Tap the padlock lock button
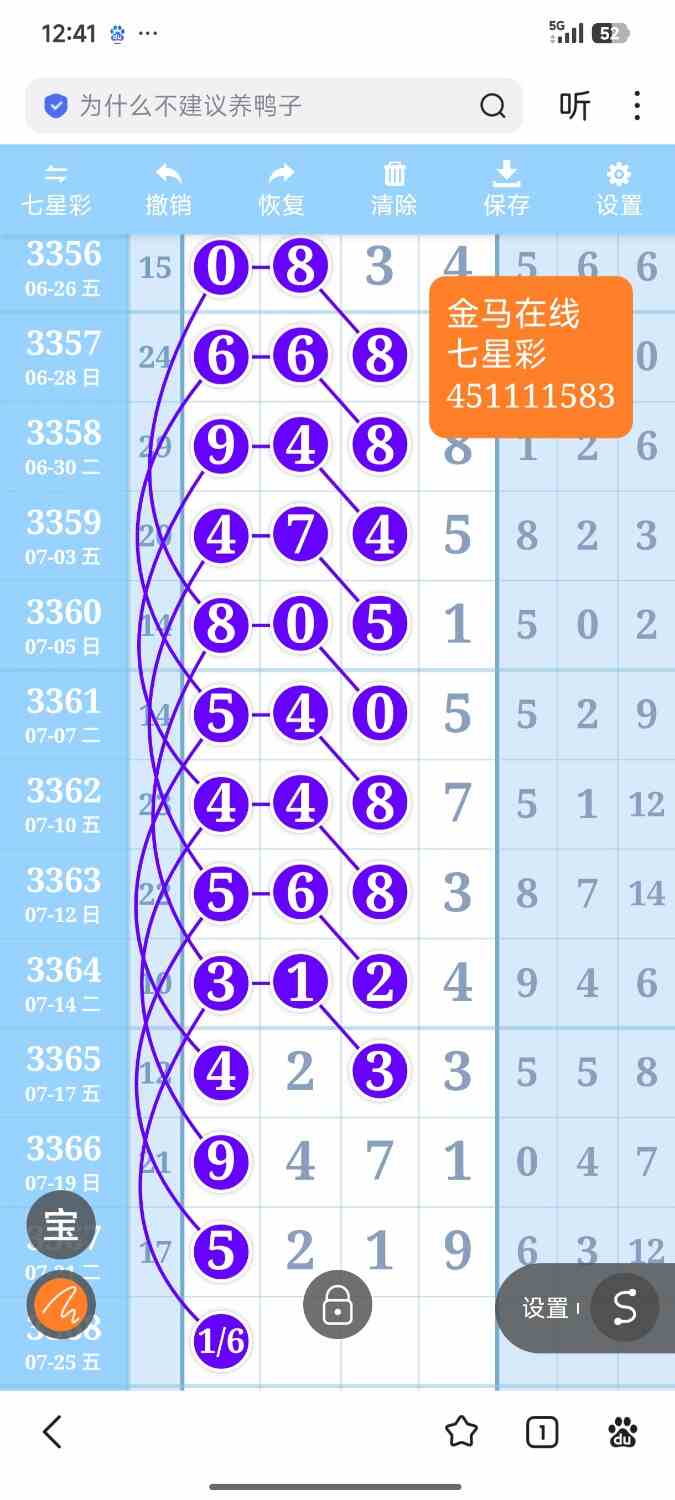675x1500 pixels. coord(338,1304)
